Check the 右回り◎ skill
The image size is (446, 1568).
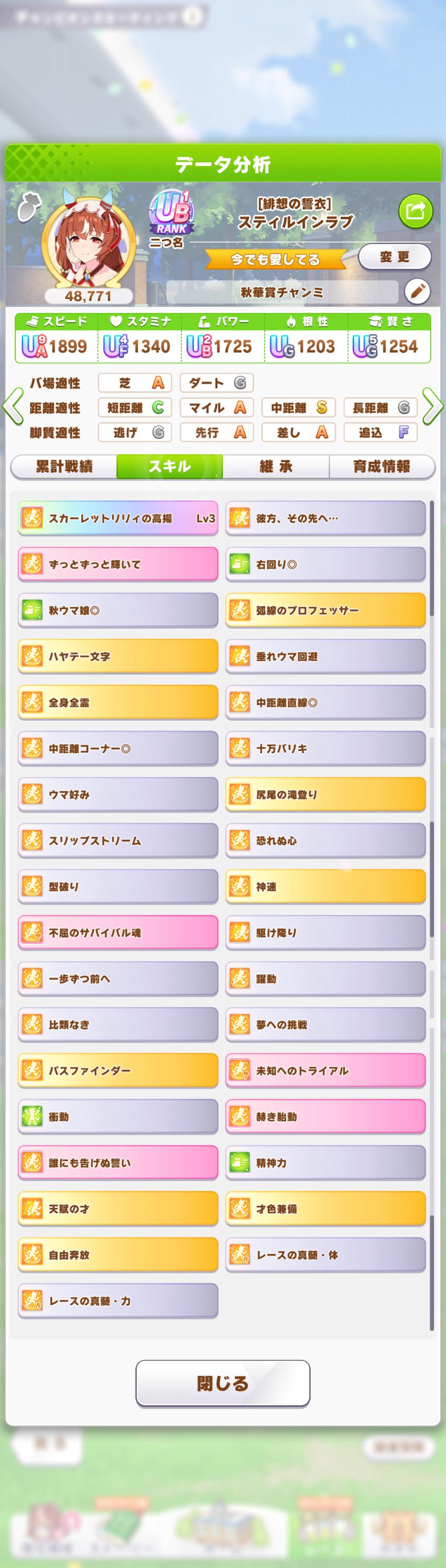(x=325, y=564)
